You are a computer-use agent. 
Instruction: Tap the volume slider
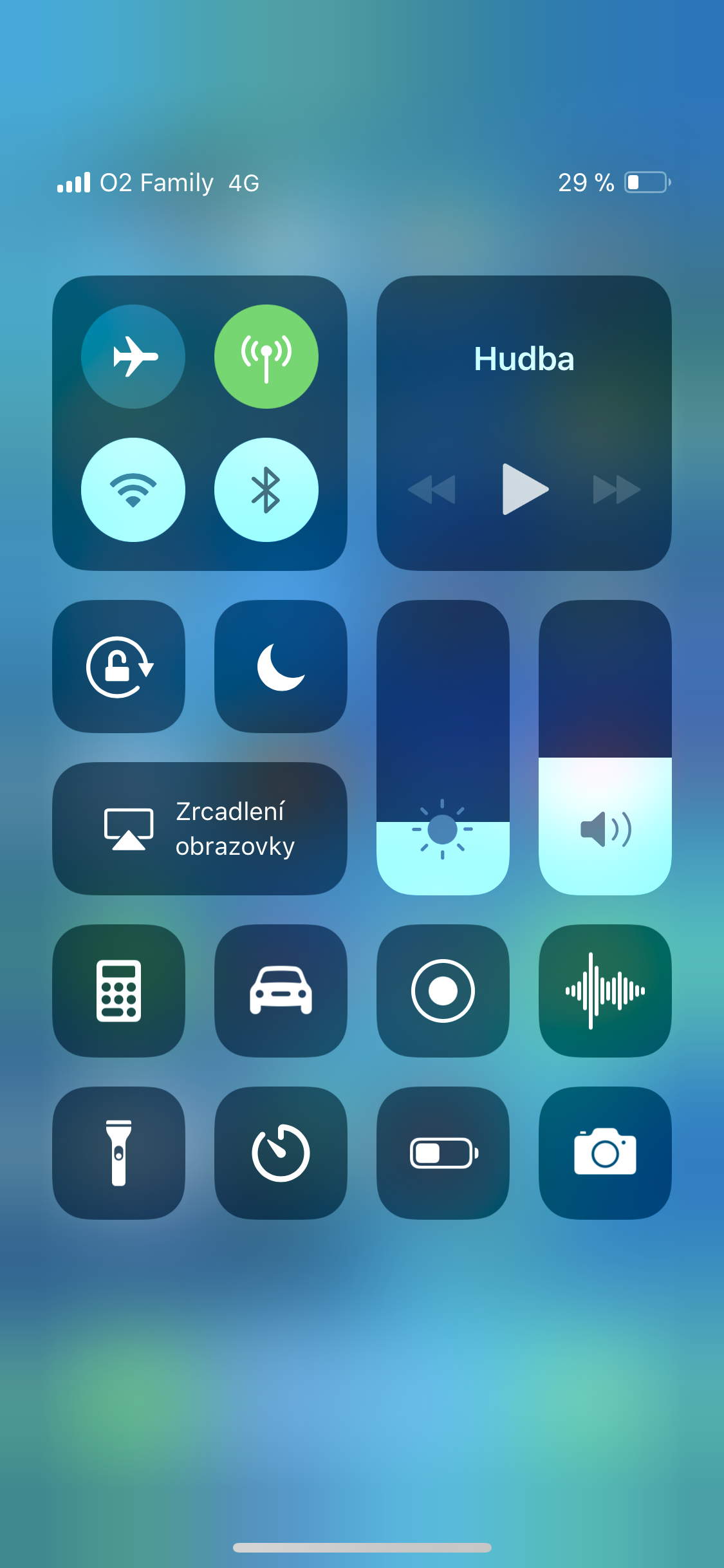(x=605, y=747)
